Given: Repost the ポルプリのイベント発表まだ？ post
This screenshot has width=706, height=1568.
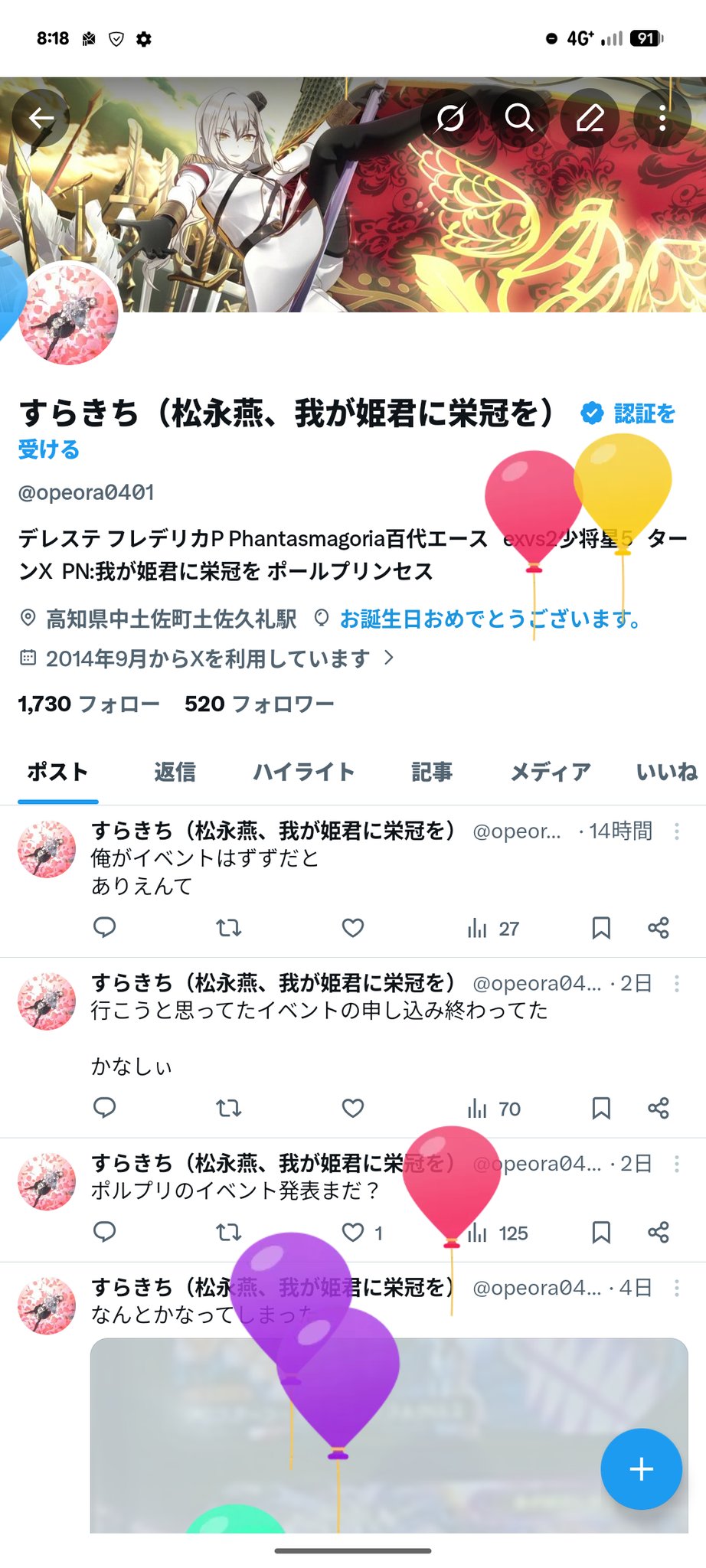Looking at the screenshot, I should tap(228, 1233).
